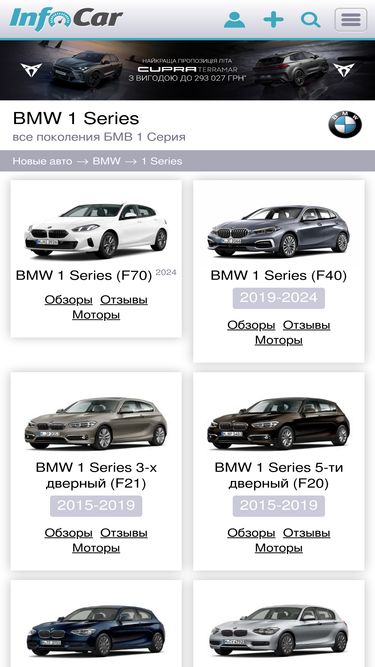Screen dimensions: 375x667
Task: Open the dark blue BMW card
Action: pyautogui.click(x=96, y=624)
